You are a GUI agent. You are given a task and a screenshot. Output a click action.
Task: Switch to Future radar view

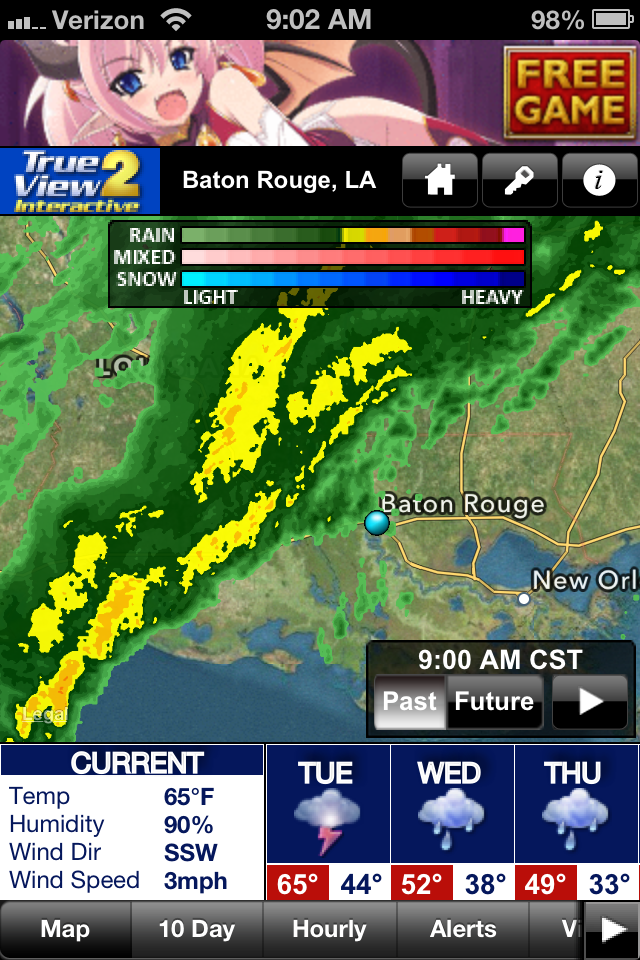click(494, 701)
